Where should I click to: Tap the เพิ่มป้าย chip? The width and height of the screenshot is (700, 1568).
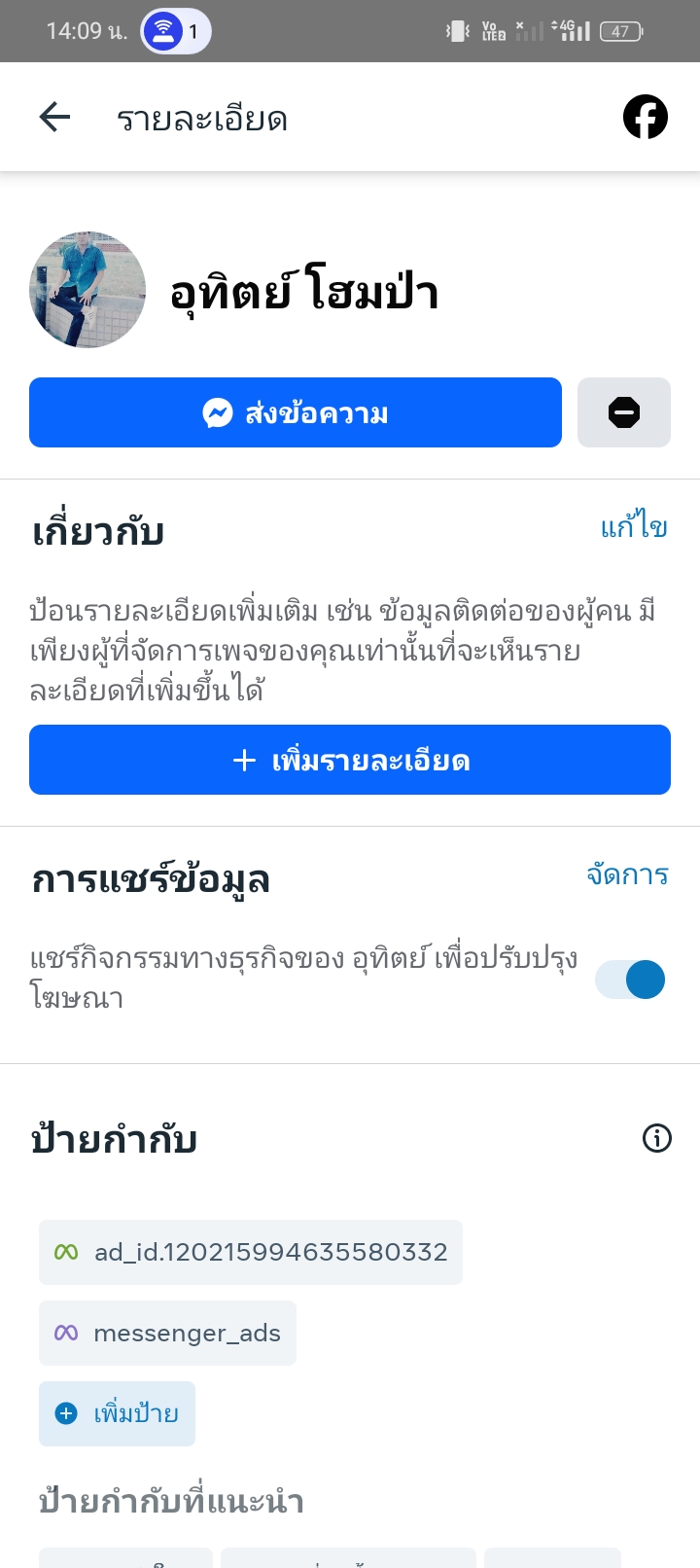point(117,1413)
